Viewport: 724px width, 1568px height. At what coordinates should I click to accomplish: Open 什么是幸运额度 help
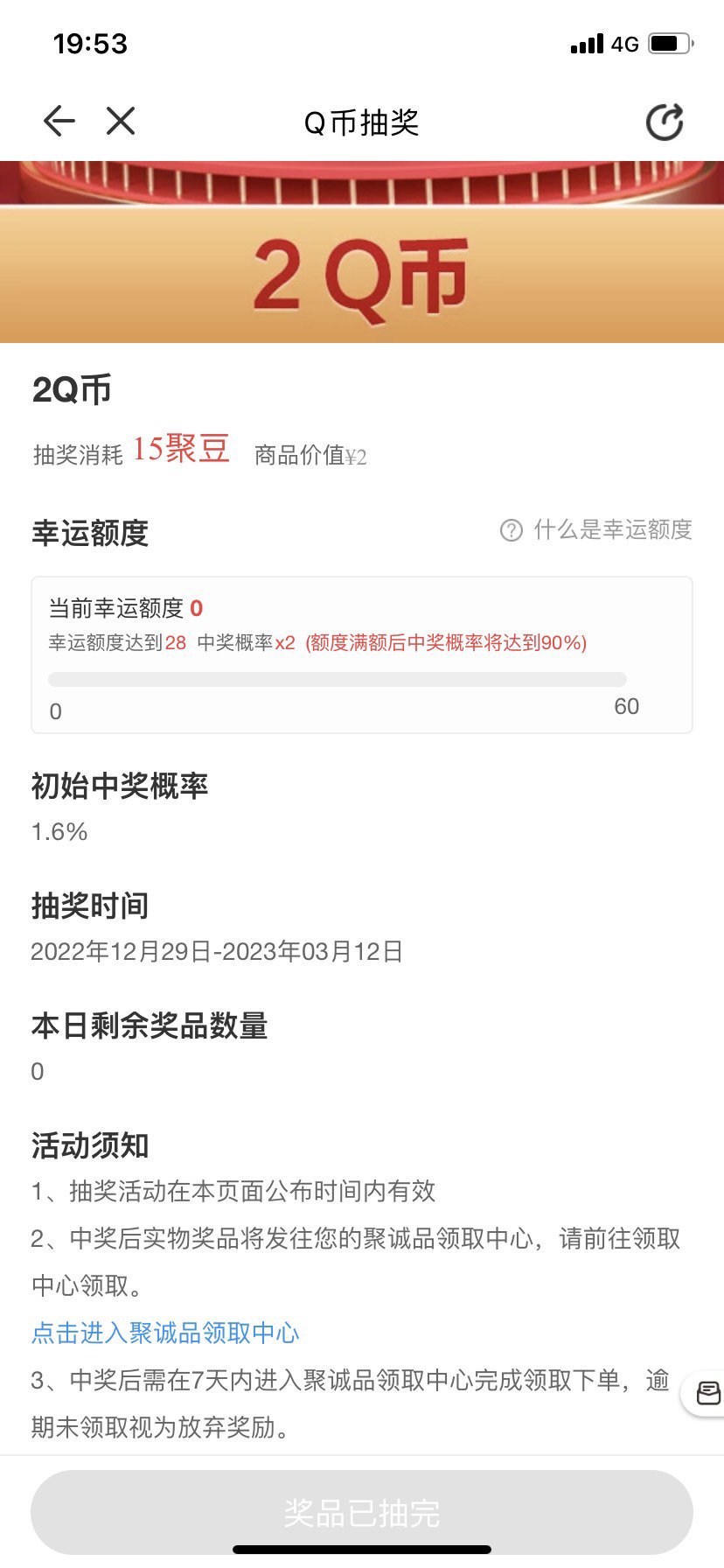596,529
